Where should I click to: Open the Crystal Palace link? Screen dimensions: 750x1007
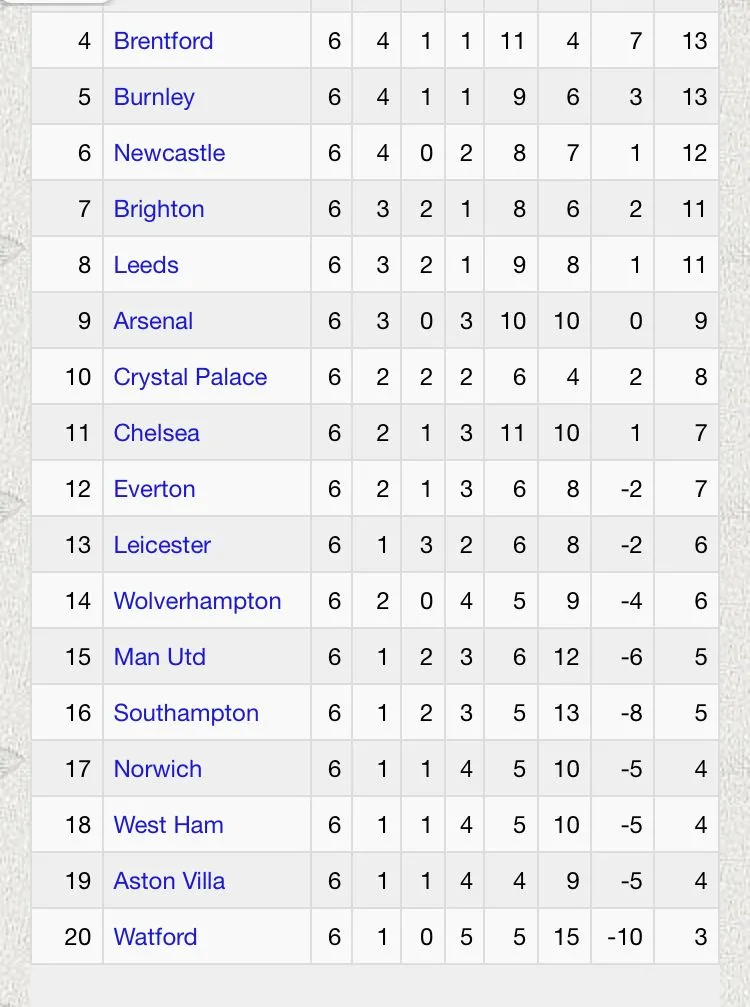click(x=190, y=377)
